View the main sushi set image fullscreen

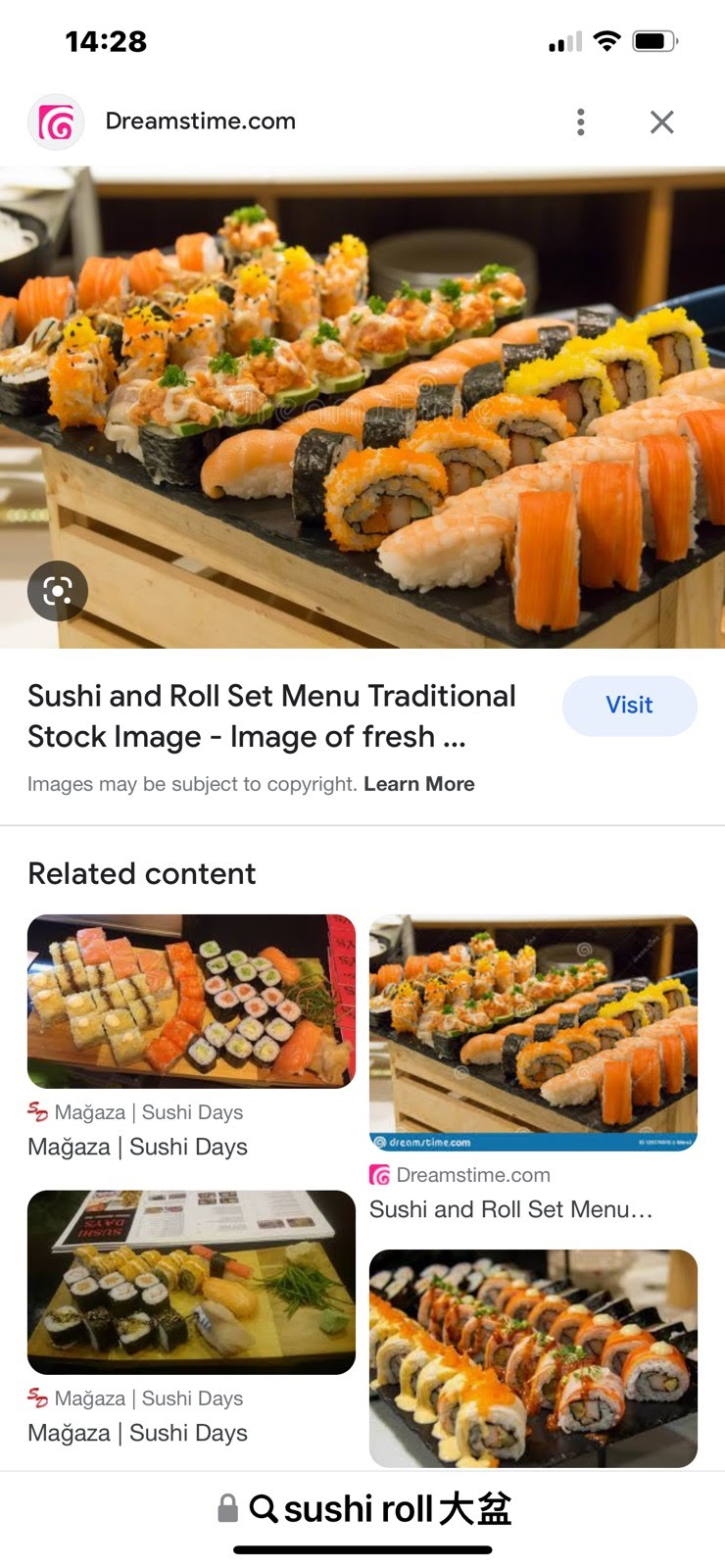(362, 405)
